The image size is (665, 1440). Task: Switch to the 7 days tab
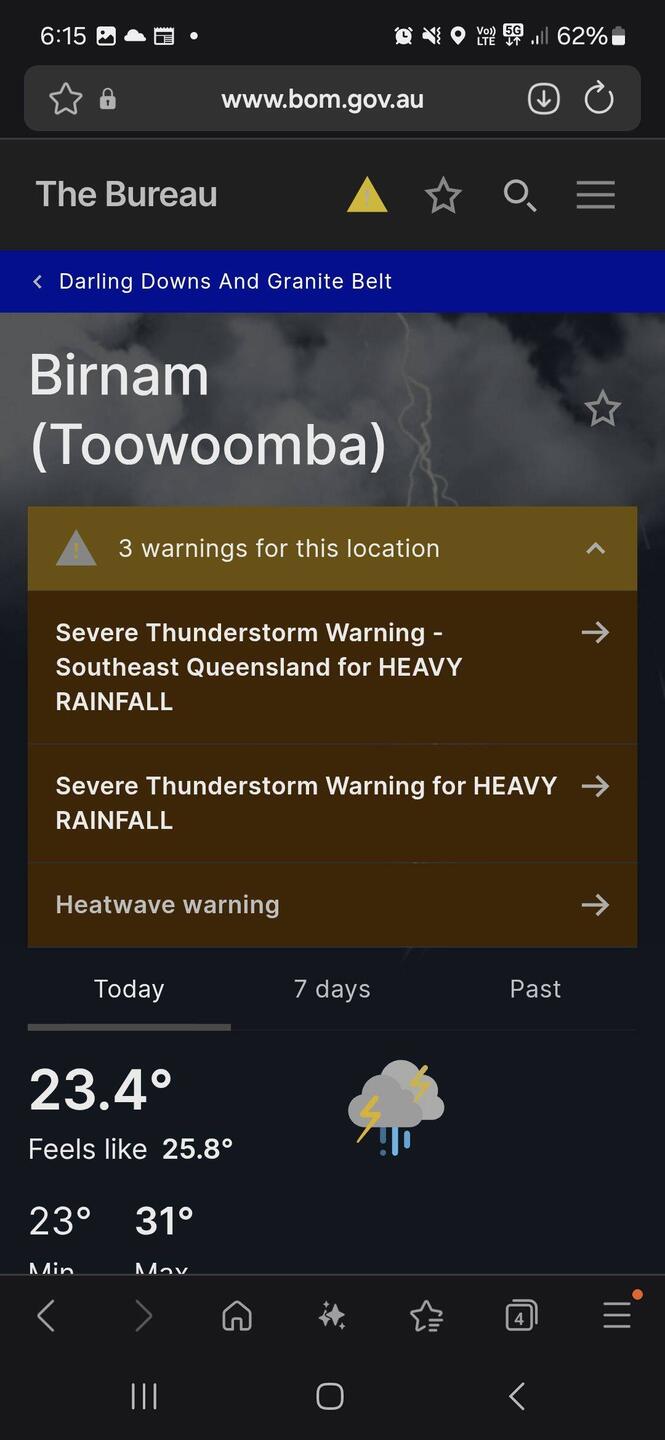click(332, 989)
